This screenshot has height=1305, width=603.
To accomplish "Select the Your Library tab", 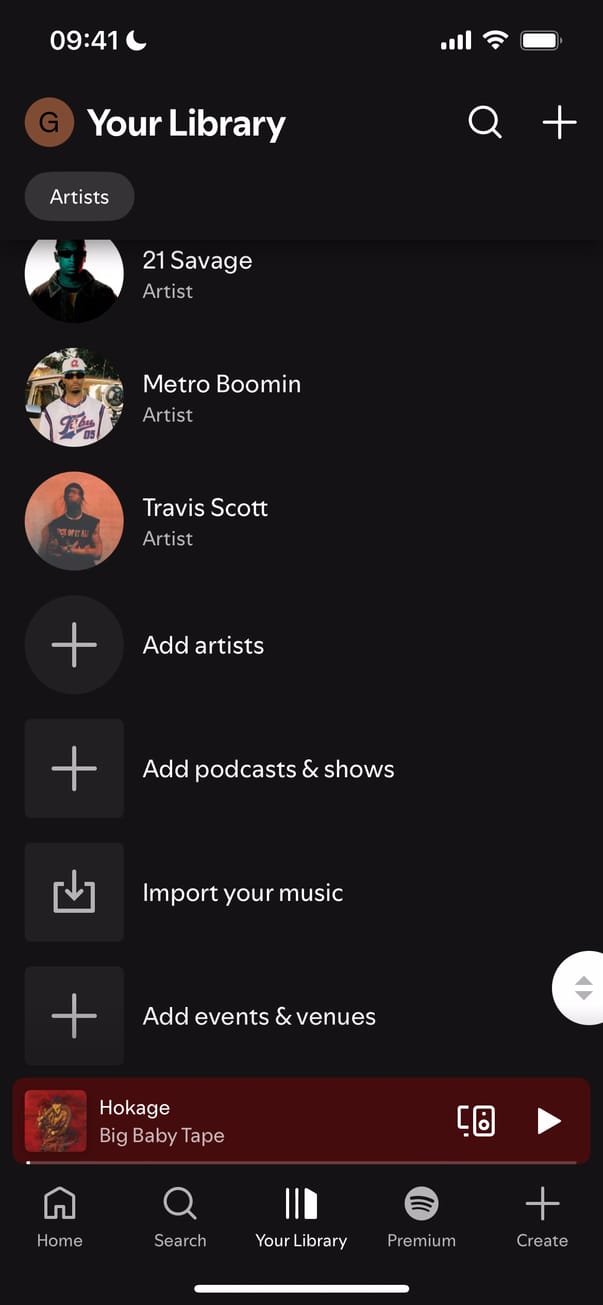I will pyautogui.click(x=301, y=1217).
